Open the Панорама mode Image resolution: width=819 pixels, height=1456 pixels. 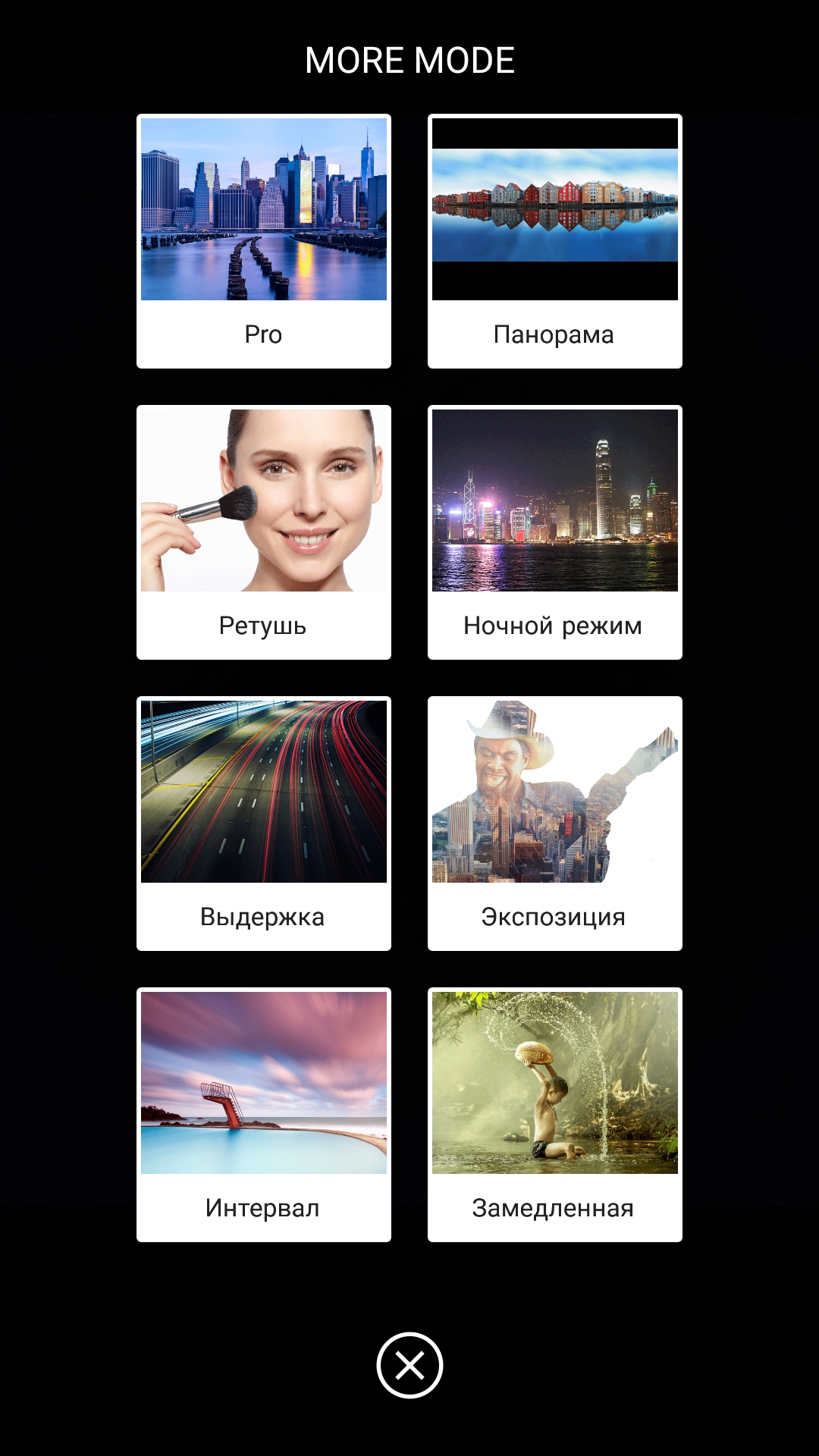click(555, 241)
